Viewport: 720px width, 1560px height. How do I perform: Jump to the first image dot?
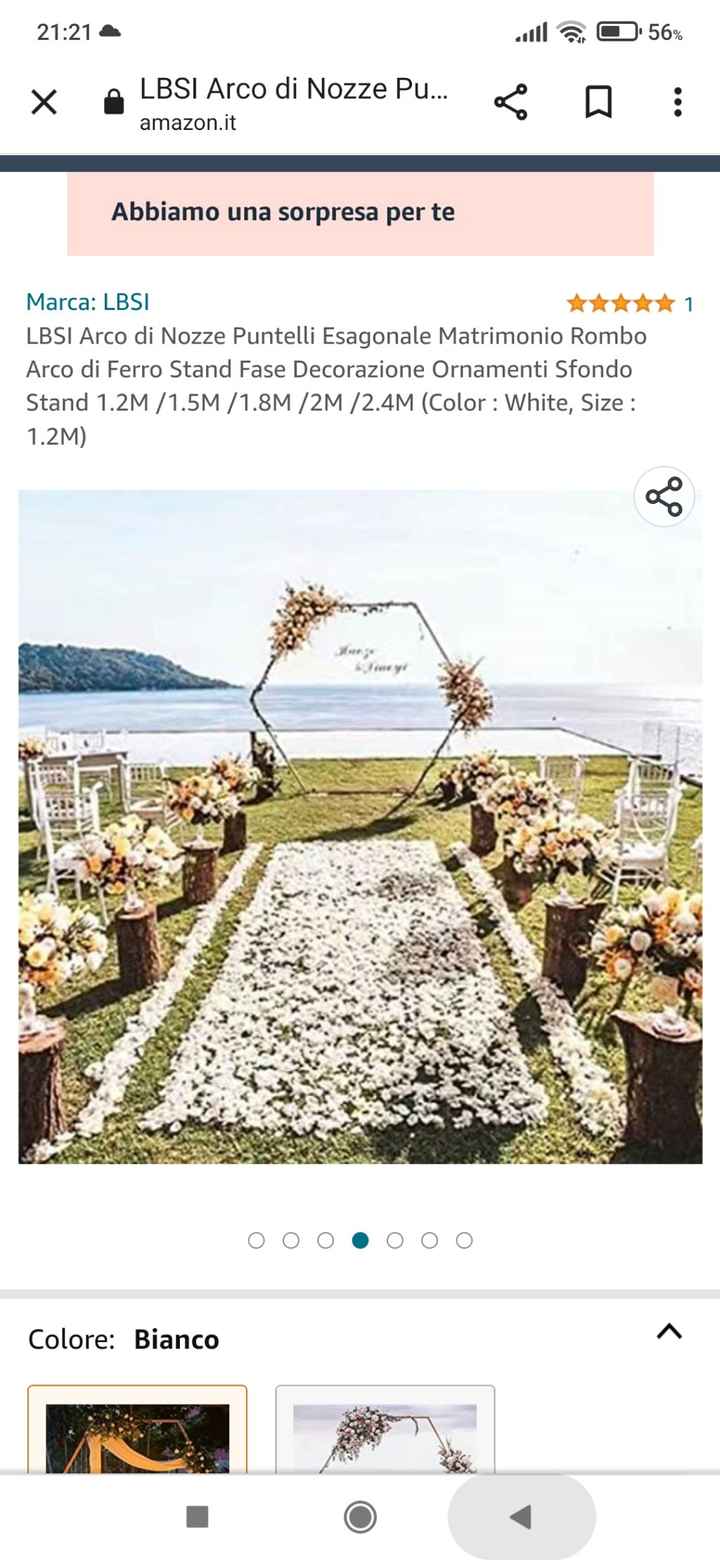coord(256,1240)
